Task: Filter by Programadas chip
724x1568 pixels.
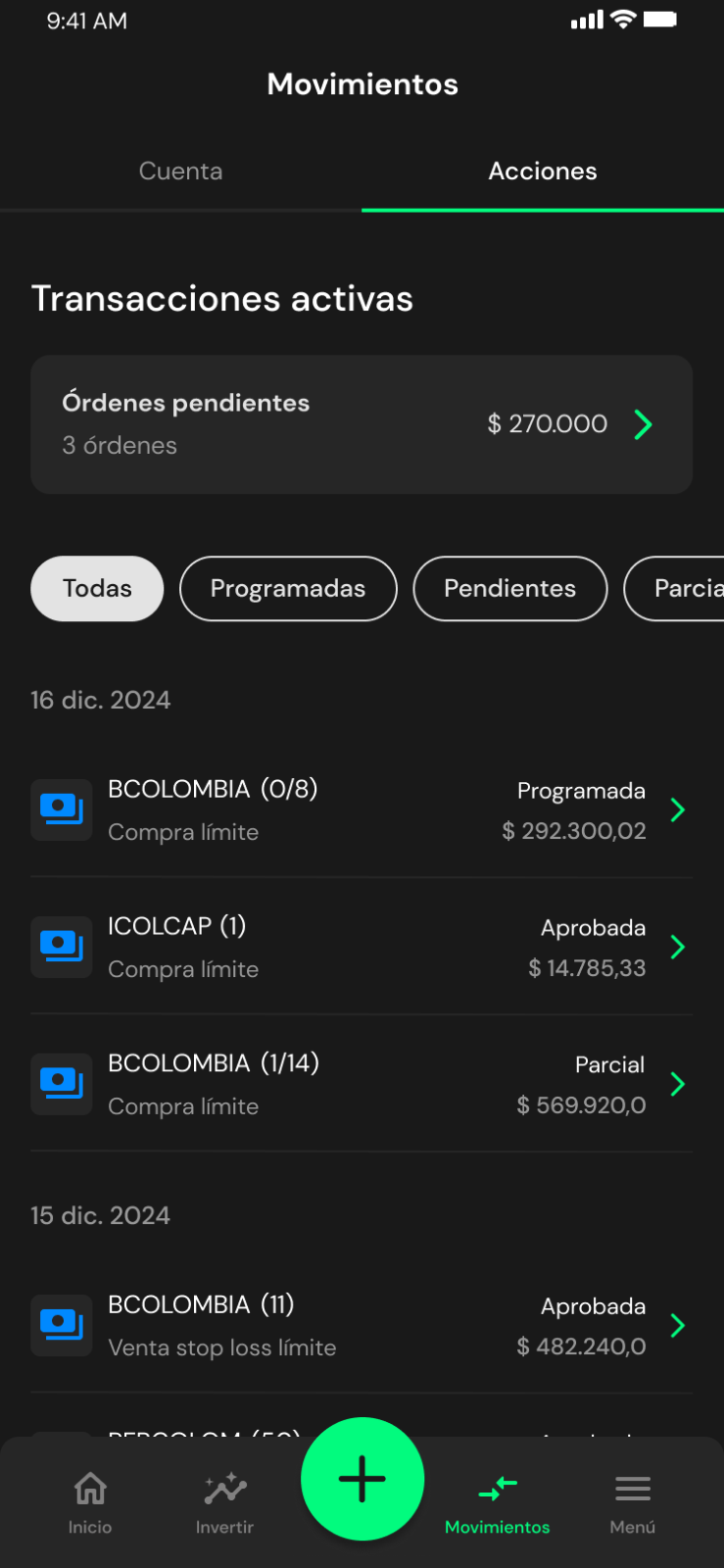Action: [288, 588]
